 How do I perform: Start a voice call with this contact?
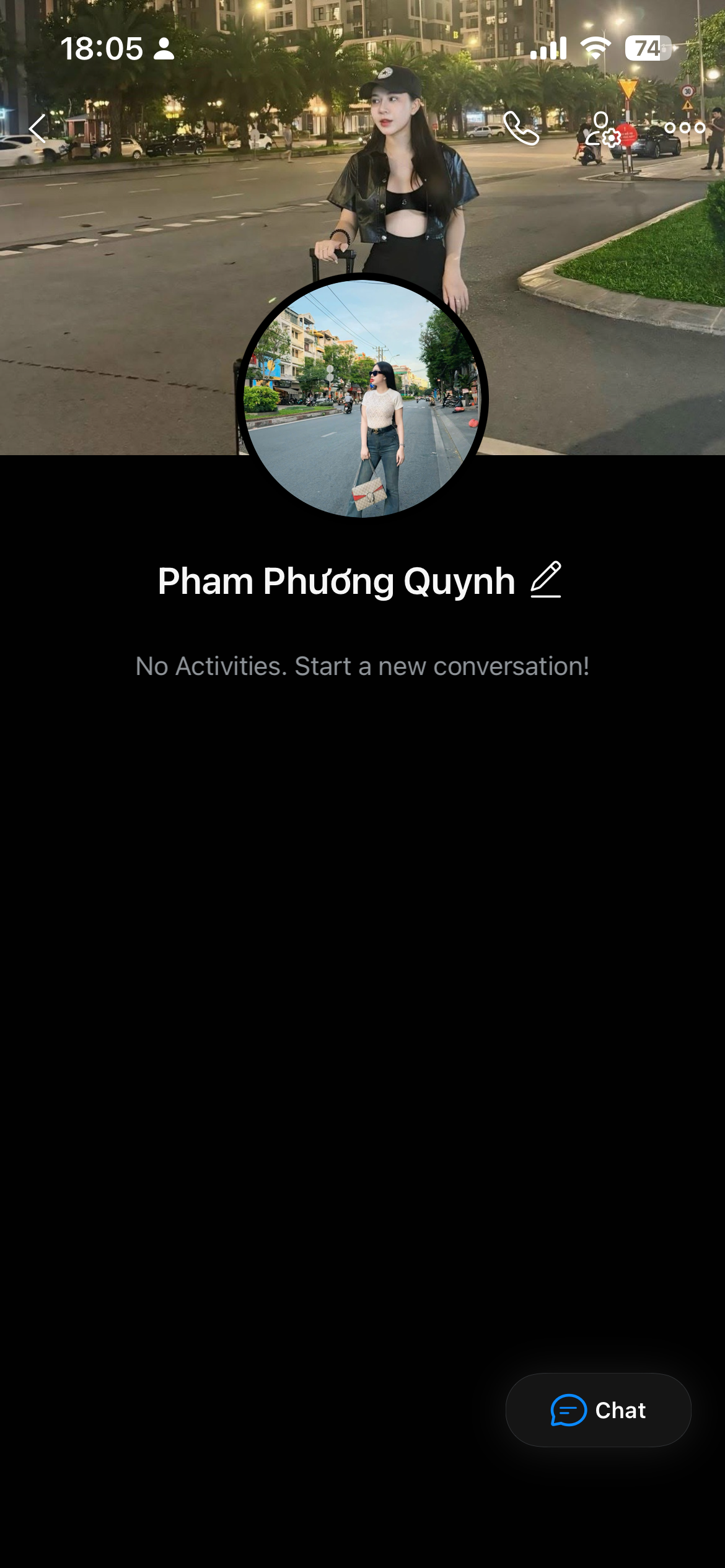(x=521, y=128)
